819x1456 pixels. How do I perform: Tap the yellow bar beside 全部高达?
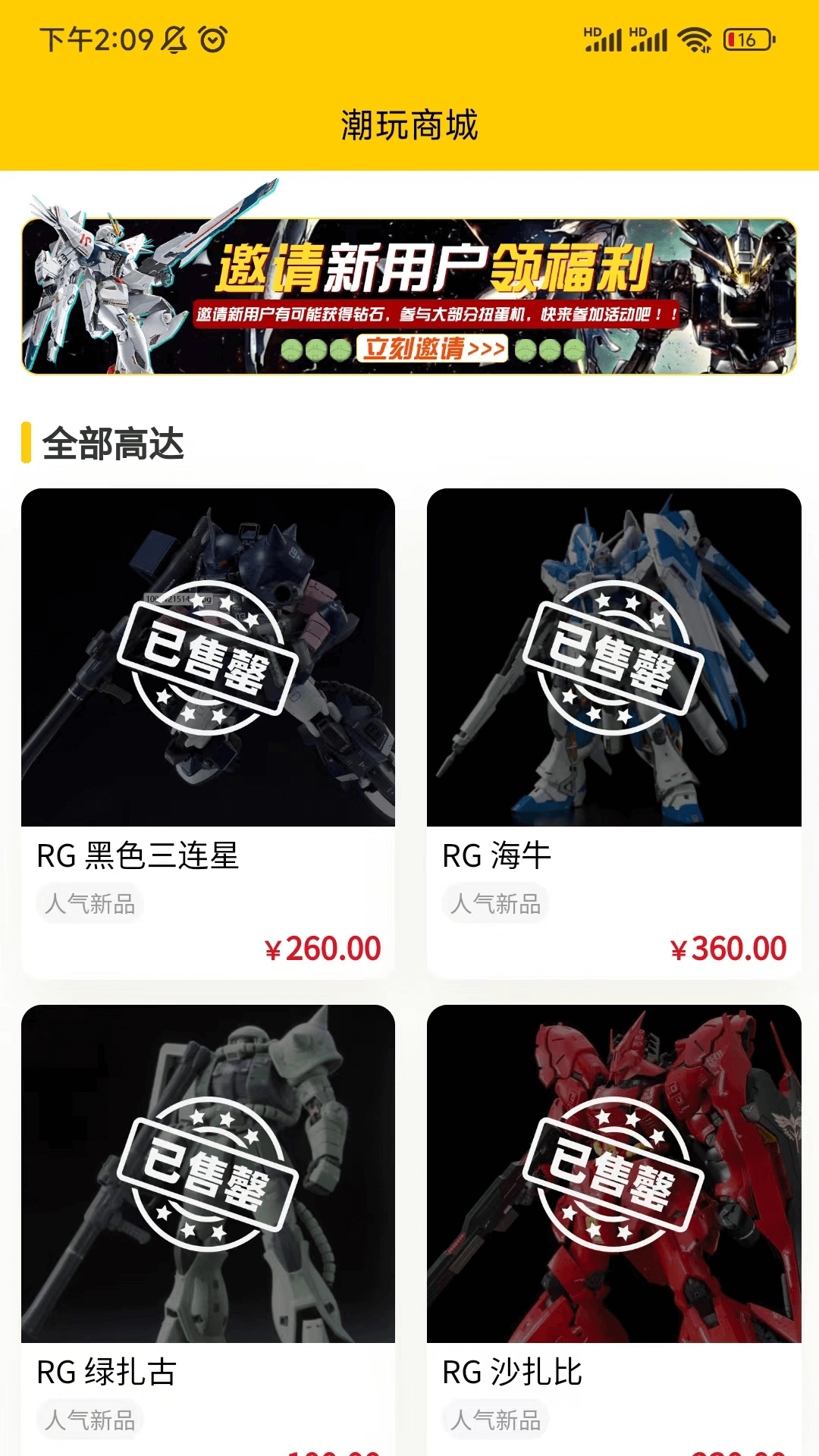(x=27, y=444)
